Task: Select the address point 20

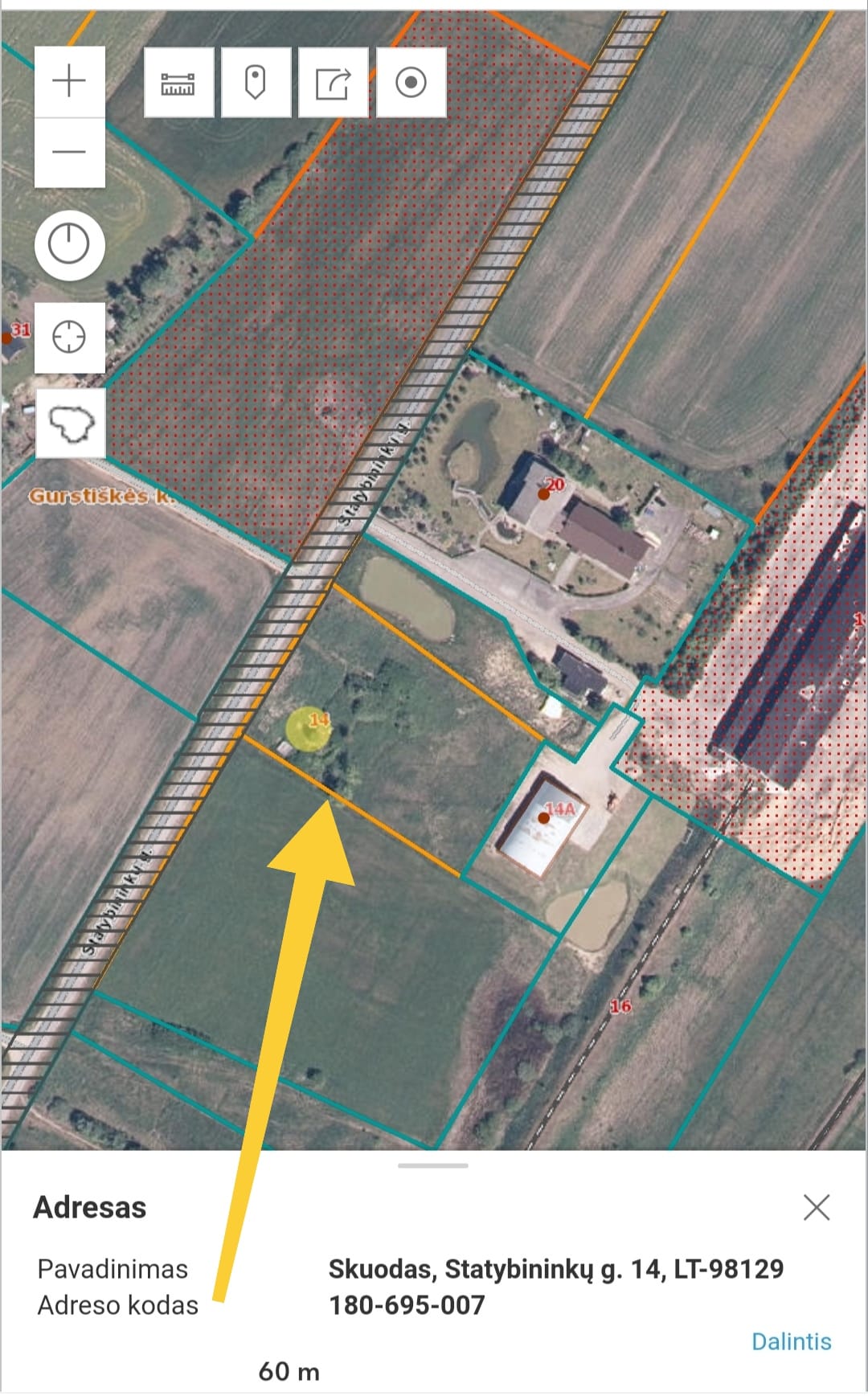Action: pos(544,493)
